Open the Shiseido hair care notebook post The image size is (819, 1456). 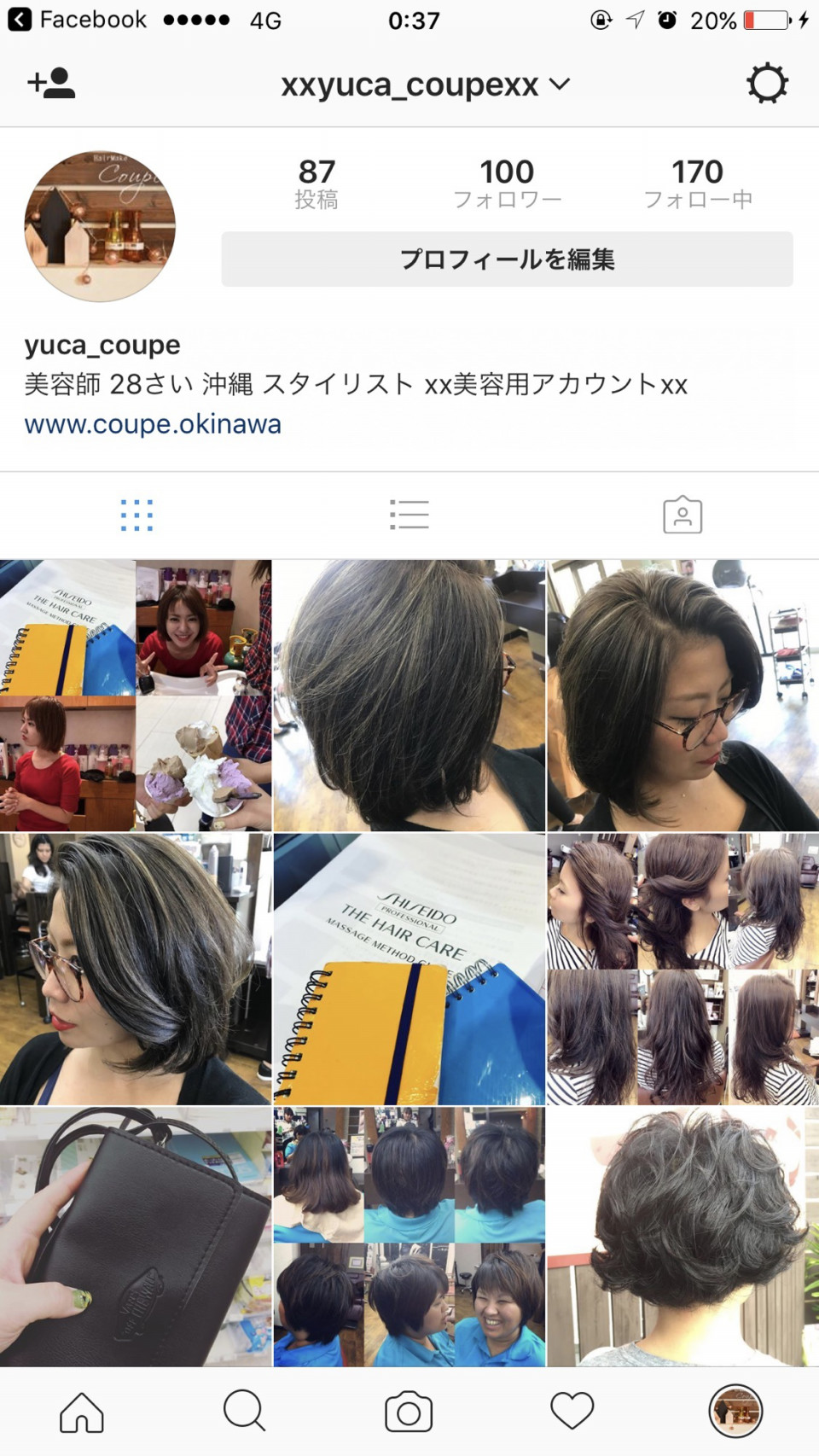coord(409,969)
